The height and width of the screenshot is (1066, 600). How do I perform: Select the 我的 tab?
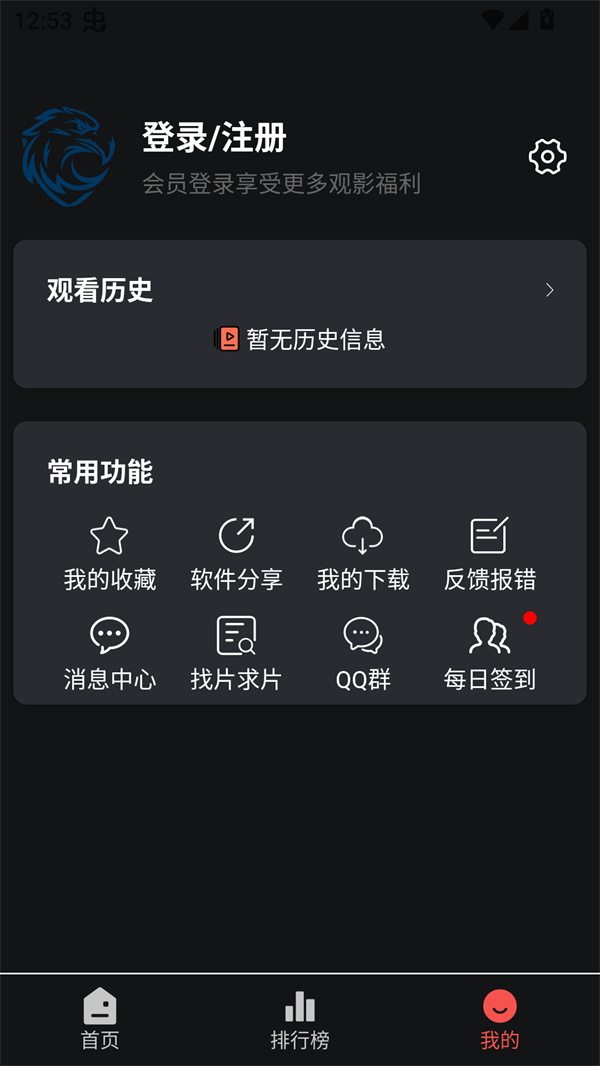click(x=500, y=1019)
